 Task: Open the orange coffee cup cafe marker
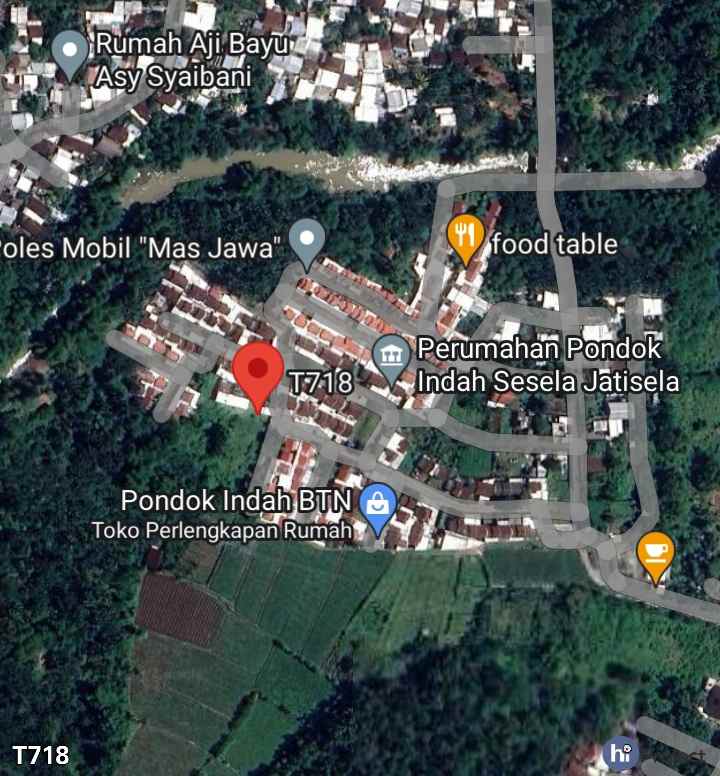(657, 550)
